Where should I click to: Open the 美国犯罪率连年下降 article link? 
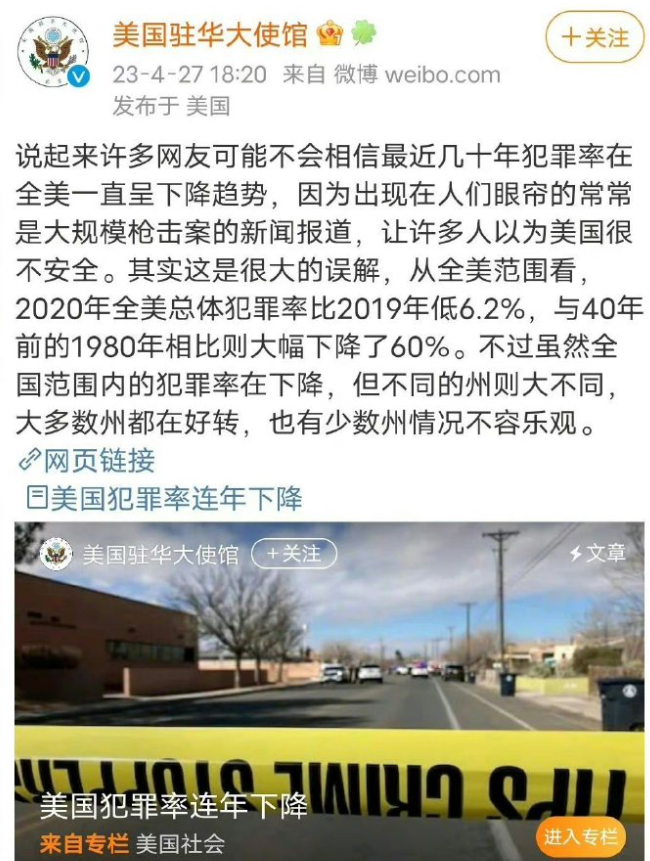tap(165, 497)
